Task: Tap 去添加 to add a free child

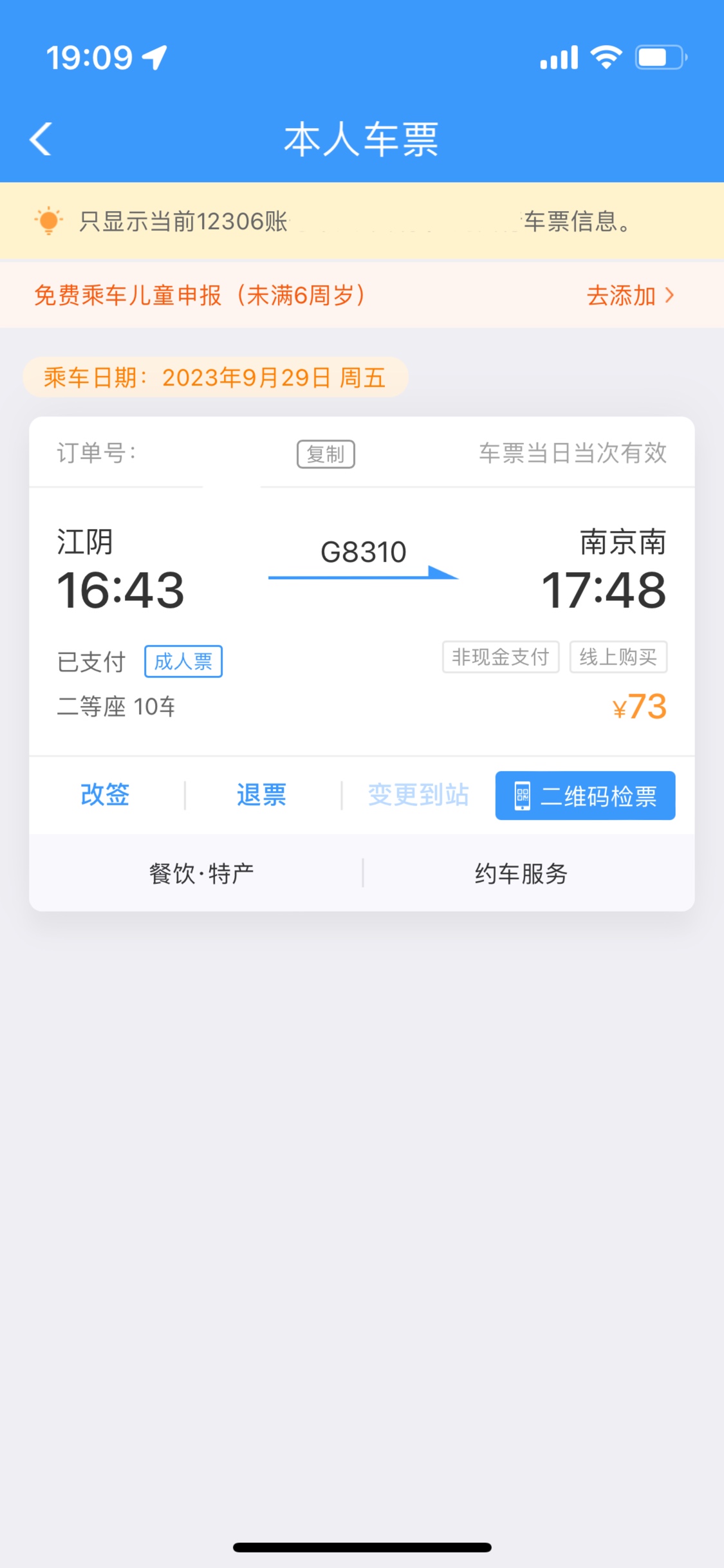Action: tap(629, 295)
